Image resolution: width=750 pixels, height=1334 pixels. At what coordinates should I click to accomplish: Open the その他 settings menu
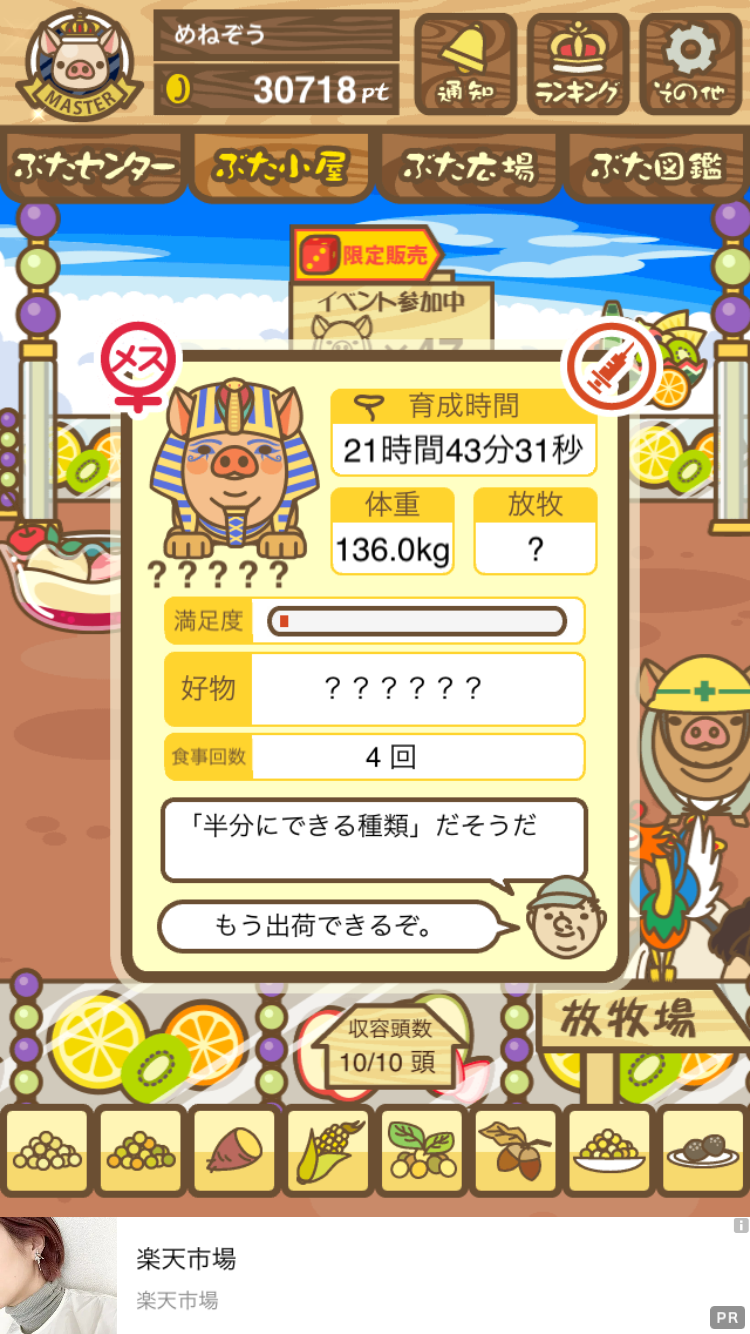click(x=692, y=63)
